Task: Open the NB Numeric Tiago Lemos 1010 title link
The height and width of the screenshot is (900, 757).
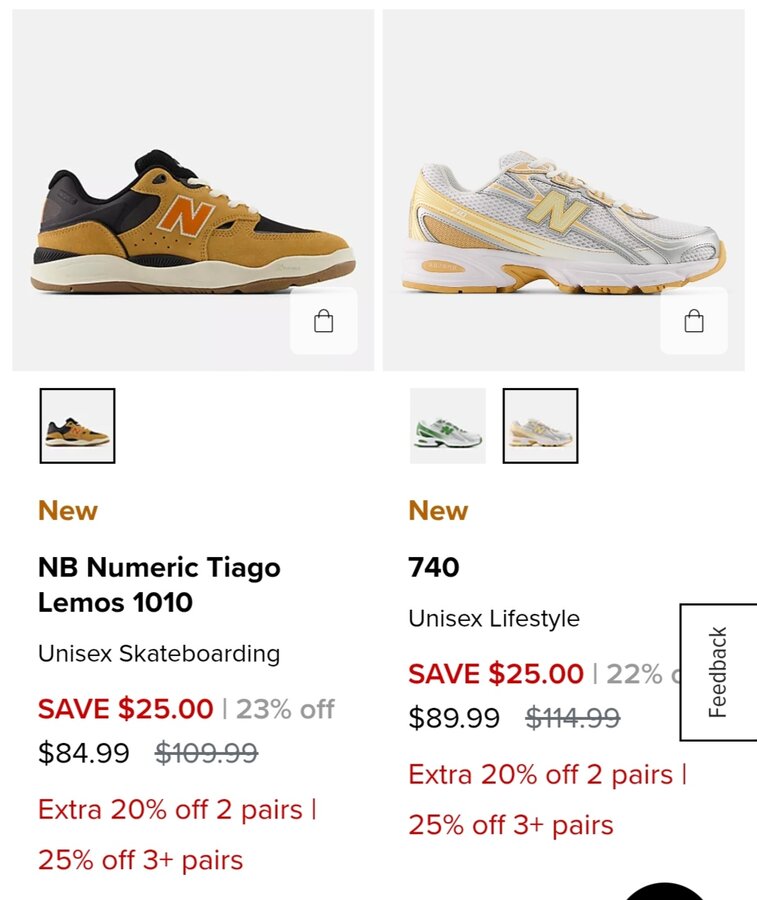Action: pos(159,585)
